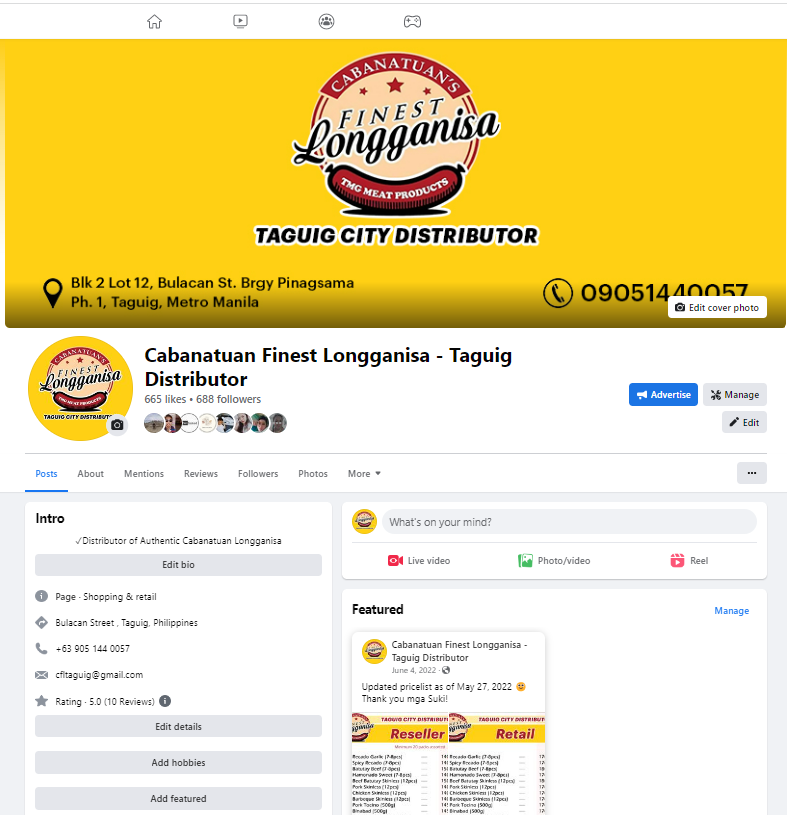Switch to the Followers tab
The image size is (787, 815).
pos(258,474)
